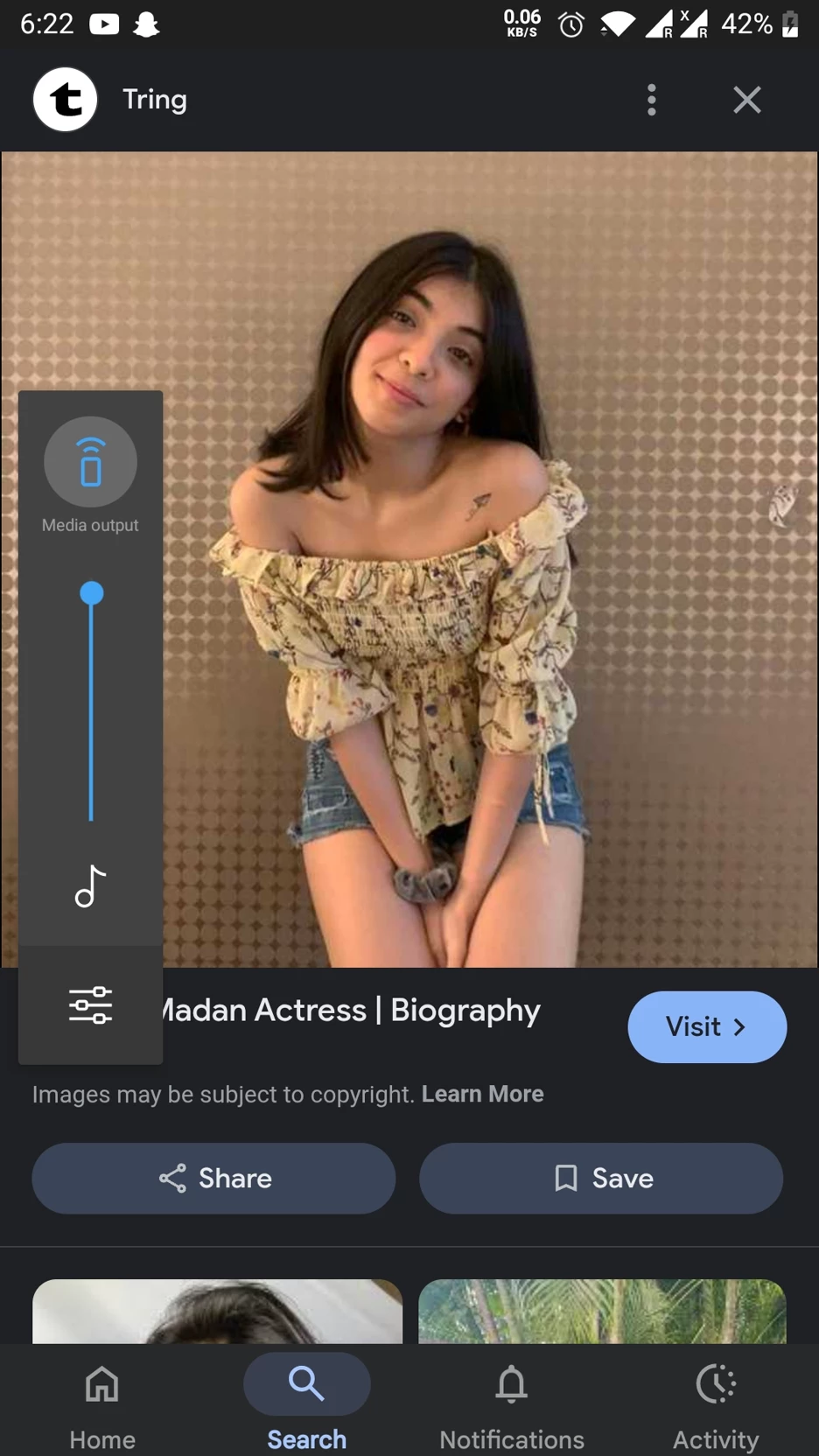Open the related image of dark-haired person
This screenshot has width=819, height=1456.
(x=217, y=1311)
